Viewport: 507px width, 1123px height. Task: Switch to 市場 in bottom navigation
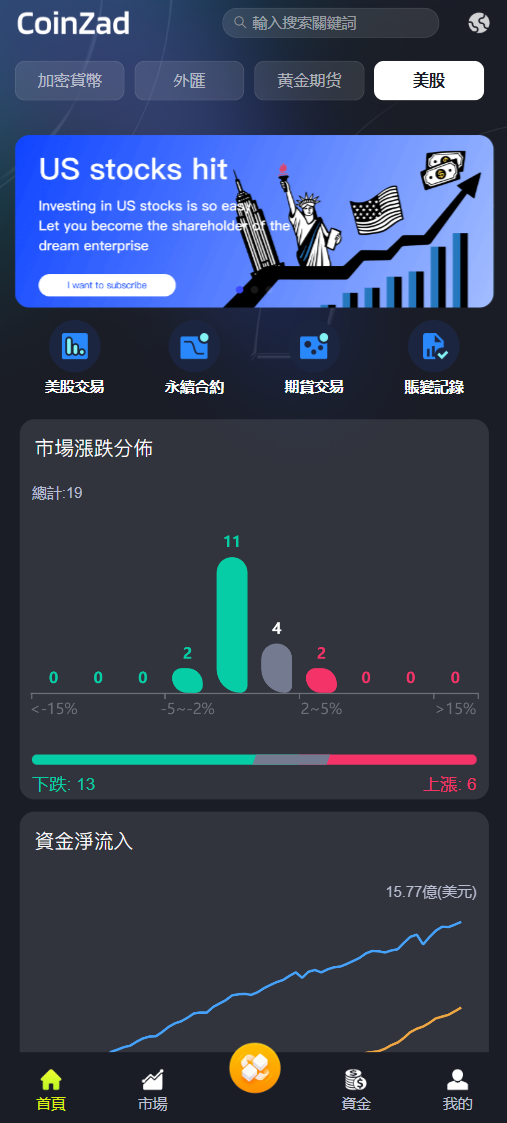(153, 1089)
